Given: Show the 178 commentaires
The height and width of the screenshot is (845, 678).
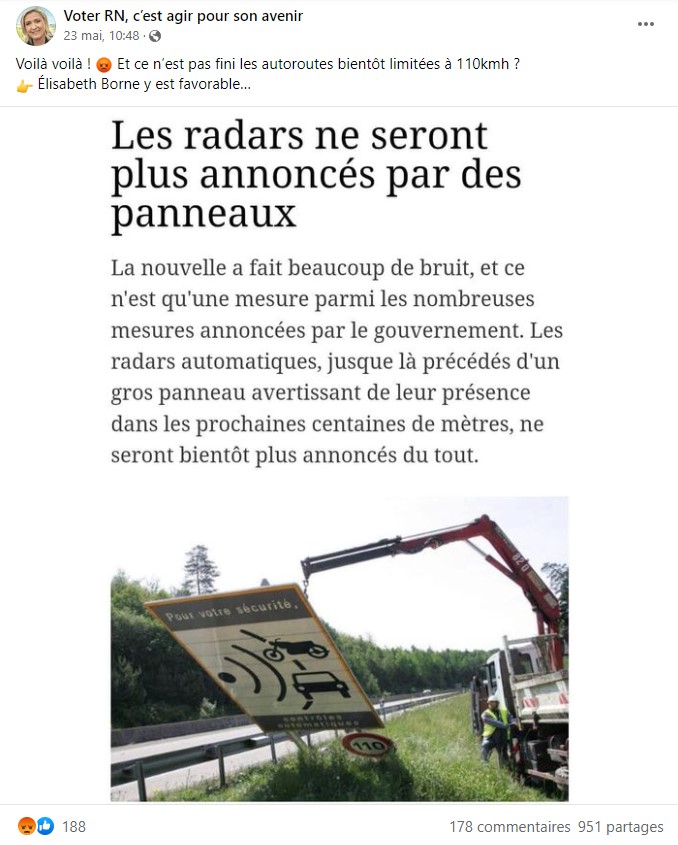Looking at the screenshot, I should (x=510, y=827).
